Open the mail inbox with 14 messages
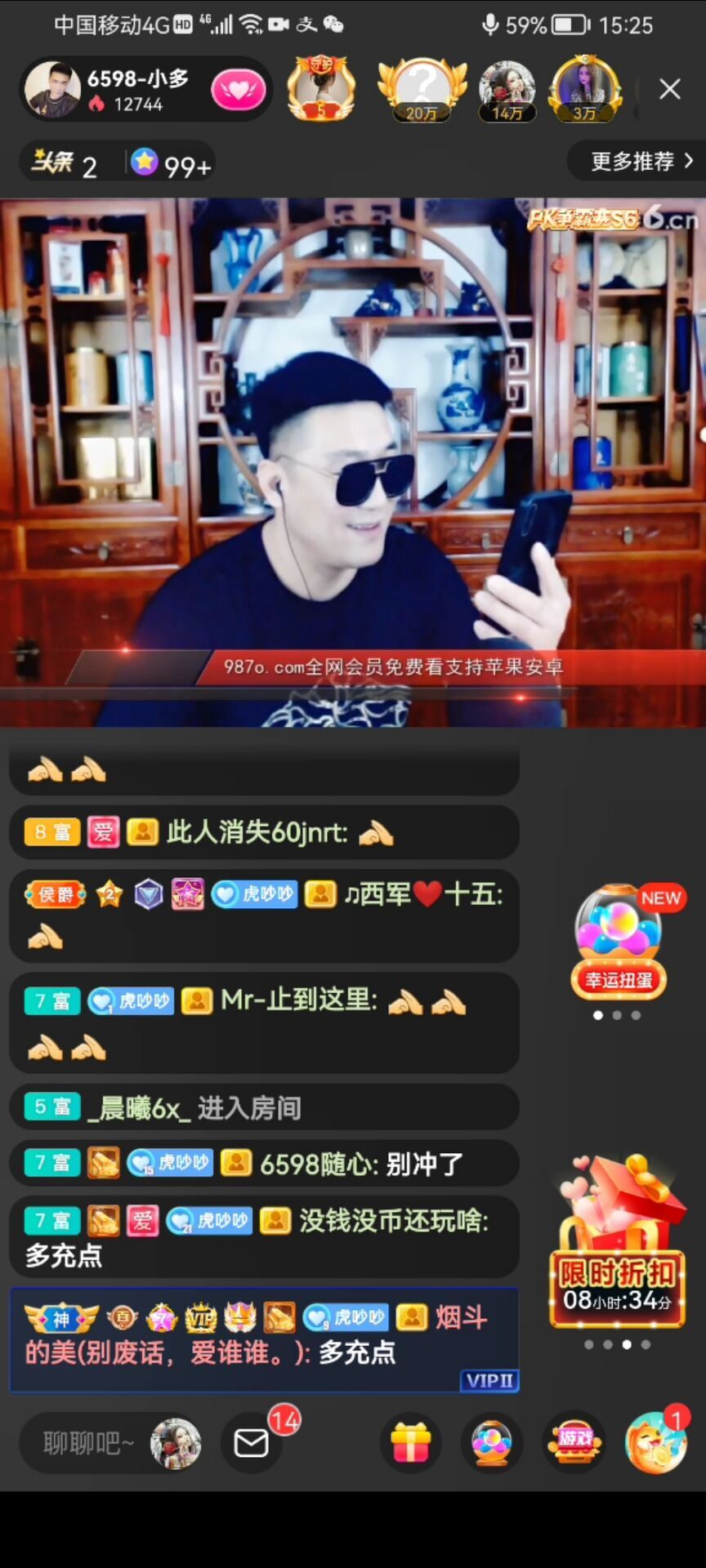 (x=252, y=1444)
